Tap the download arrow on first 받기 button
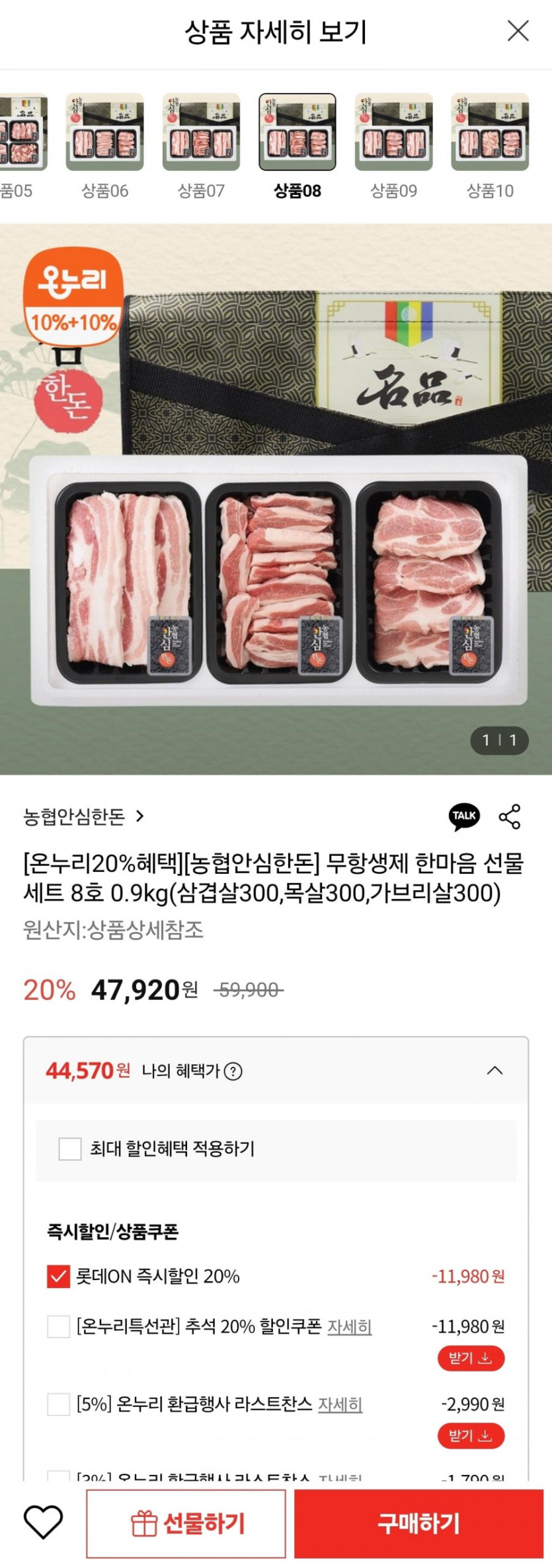This screenshot has height=1568, width=552. pyautogui.click(x=486, y=1359)
